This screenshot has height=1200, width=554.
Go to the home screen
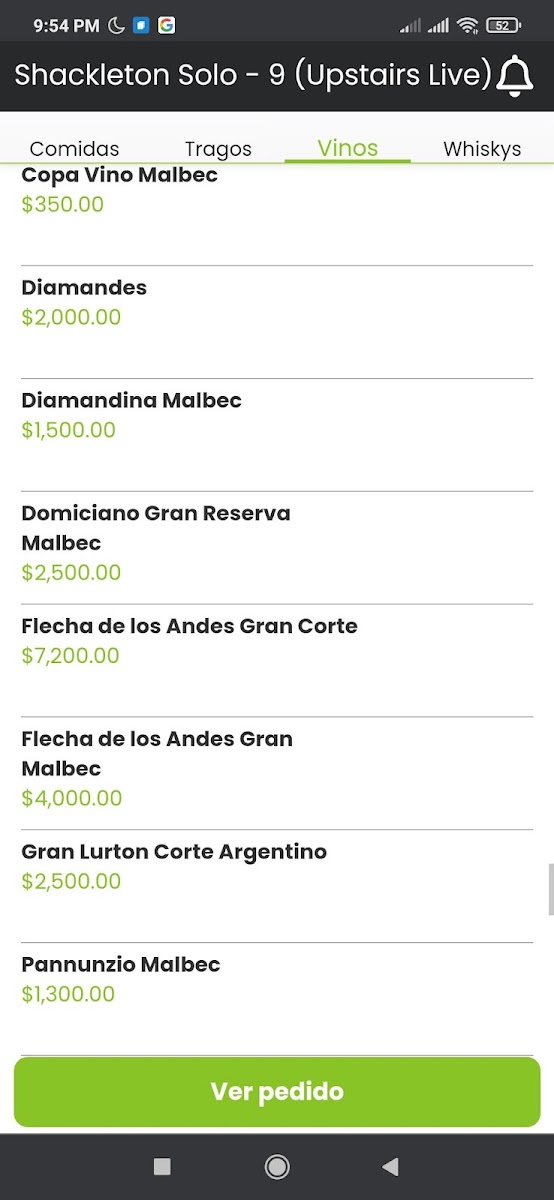coord(277,1166)
